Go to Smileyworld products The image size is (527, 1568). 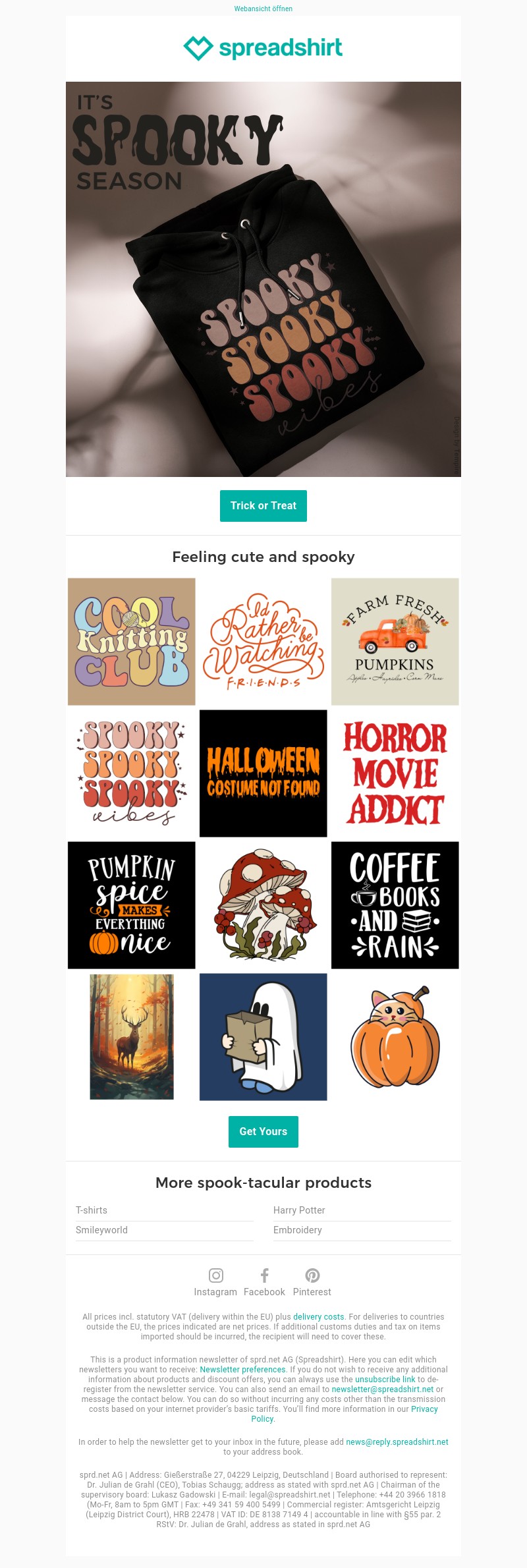101,1230
